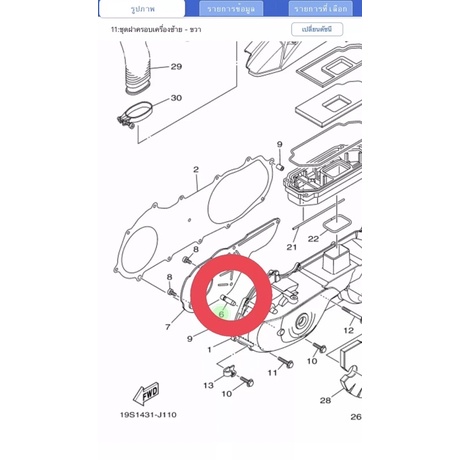Screen dimensions: 460x460
Task: Tap the เปลี่ยนดัชนี button
Action: [x=317, y=29]
